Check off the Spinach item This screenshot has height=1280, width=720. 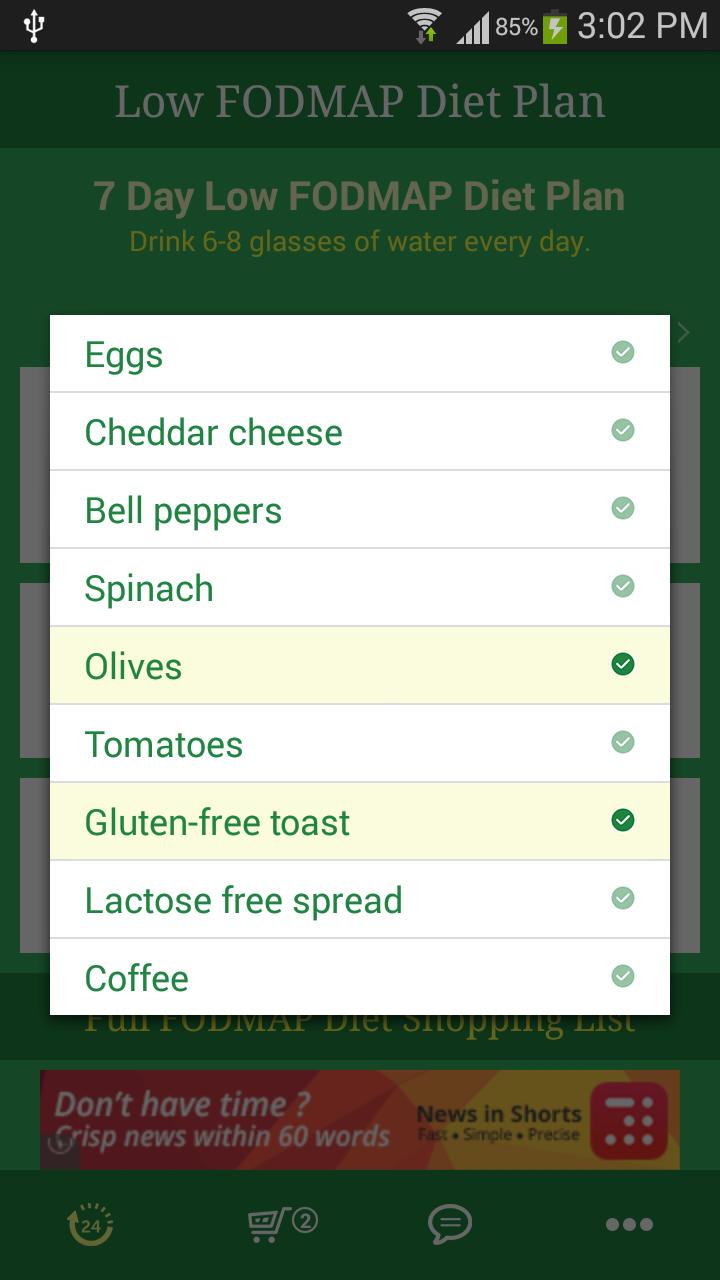point(622,586)
